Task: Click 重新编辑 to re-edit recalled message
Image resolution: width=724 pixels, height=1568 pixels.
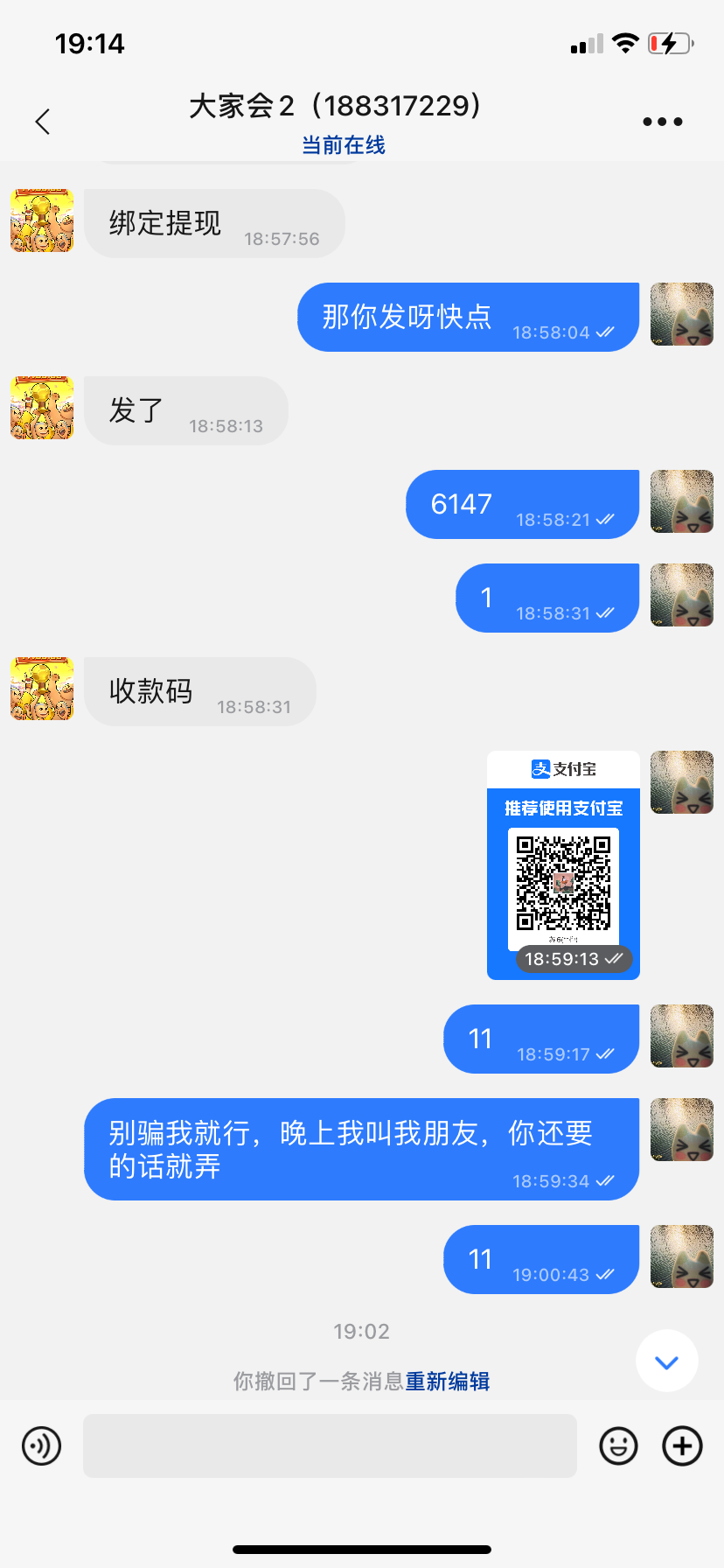Action: [x=448, y=1381]
